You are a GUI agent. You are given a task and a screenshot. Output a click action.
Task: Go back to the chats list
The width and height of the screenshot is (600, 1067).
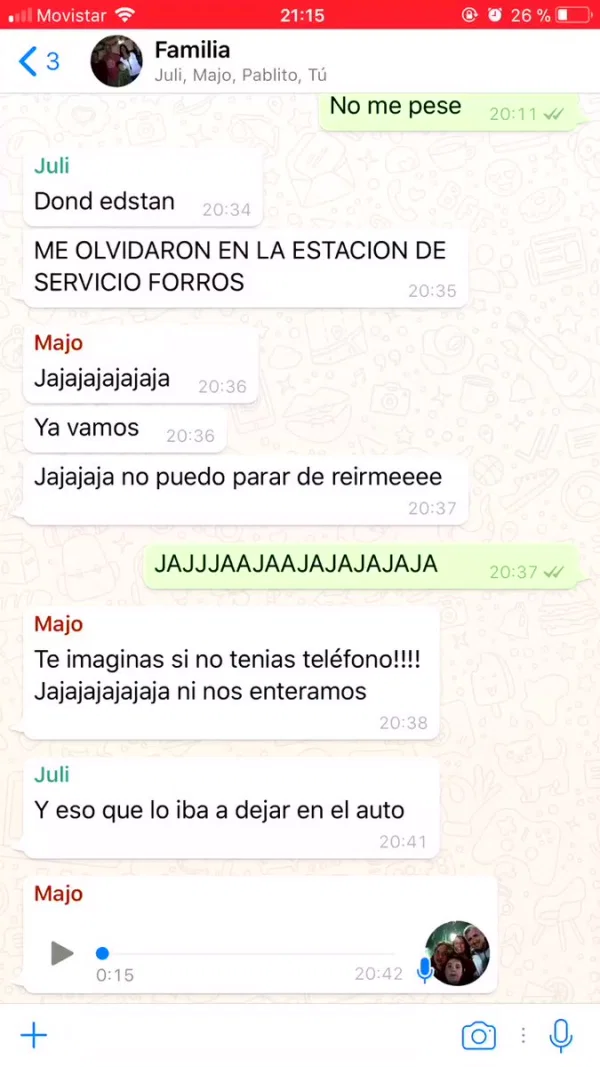[38, 62]
